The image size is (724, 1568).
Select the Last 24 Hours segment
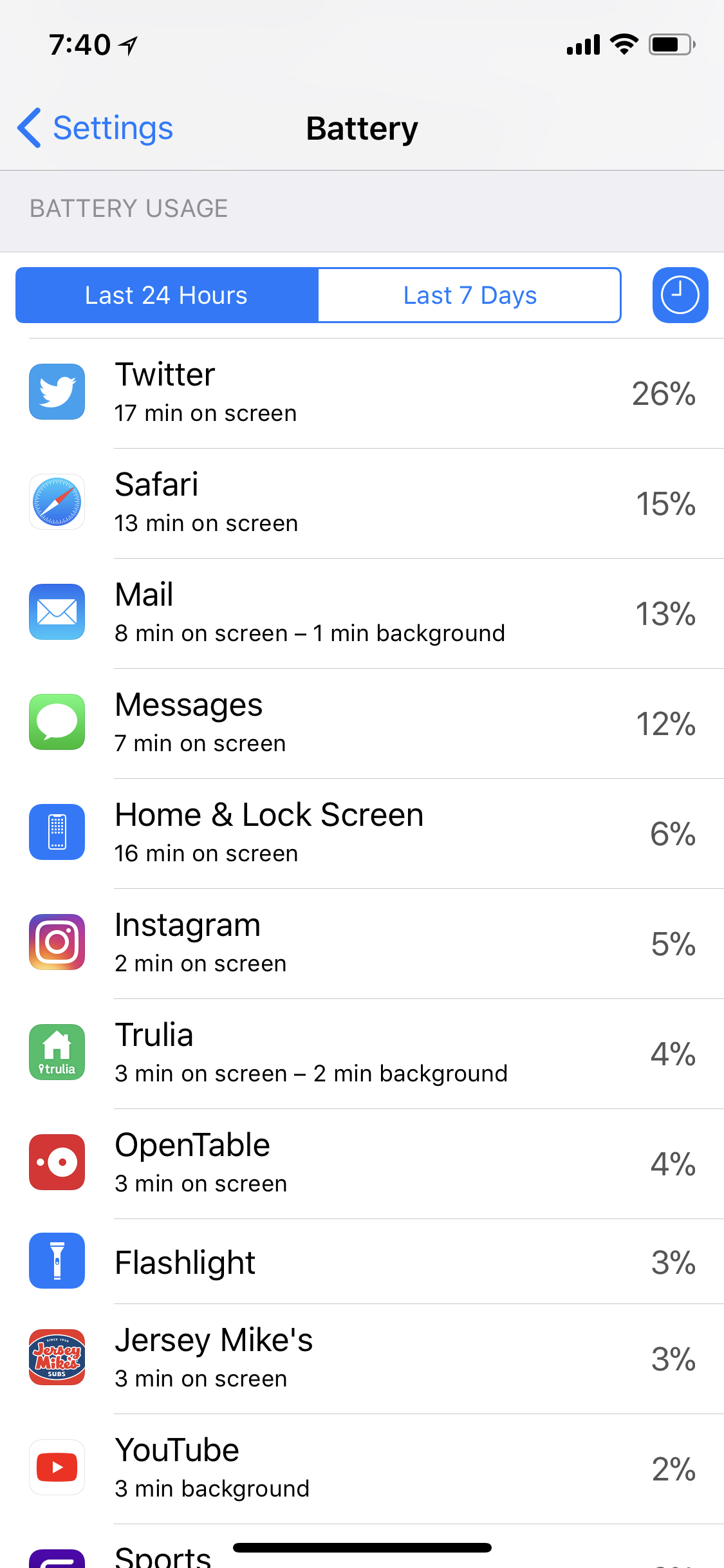167,295
